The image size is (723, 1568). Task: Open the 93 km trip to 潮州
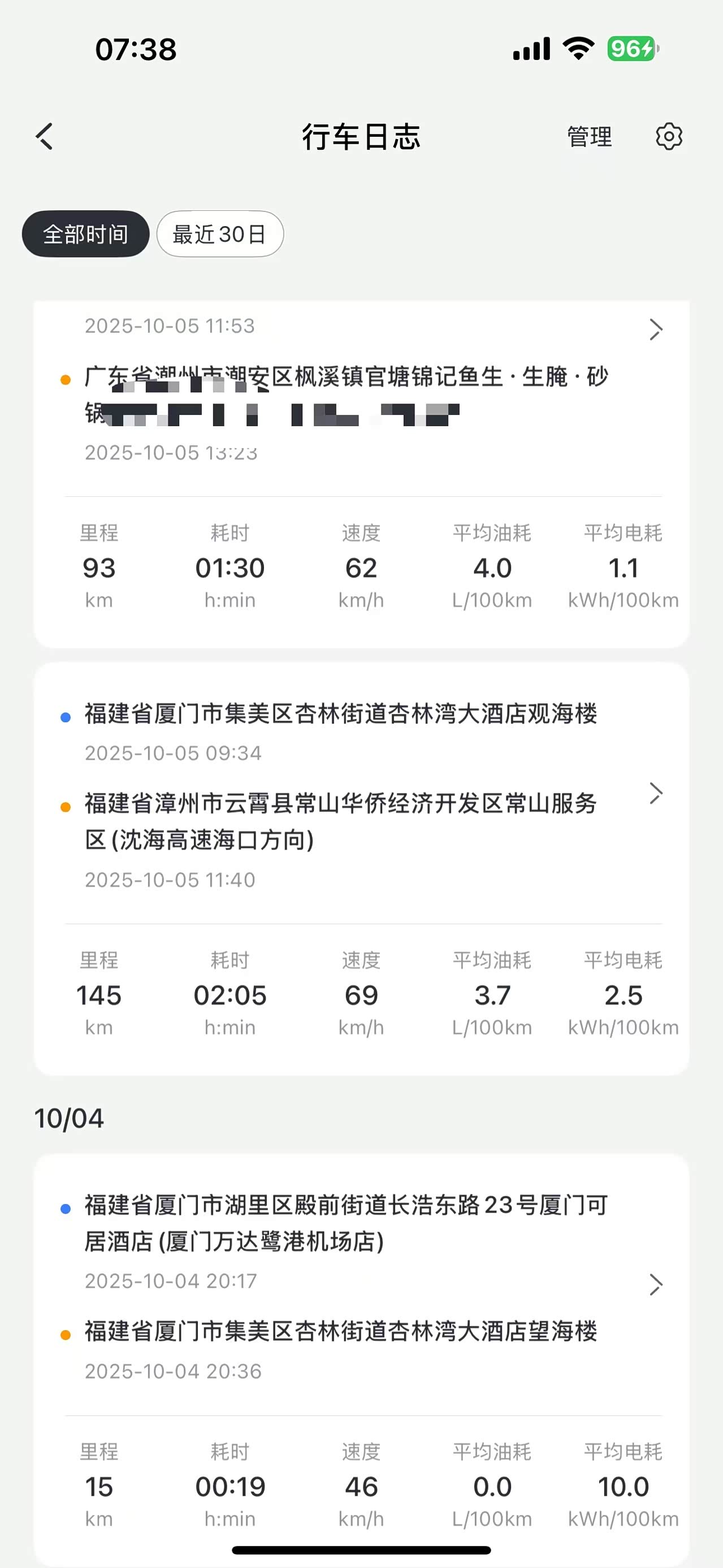[655, 330]
